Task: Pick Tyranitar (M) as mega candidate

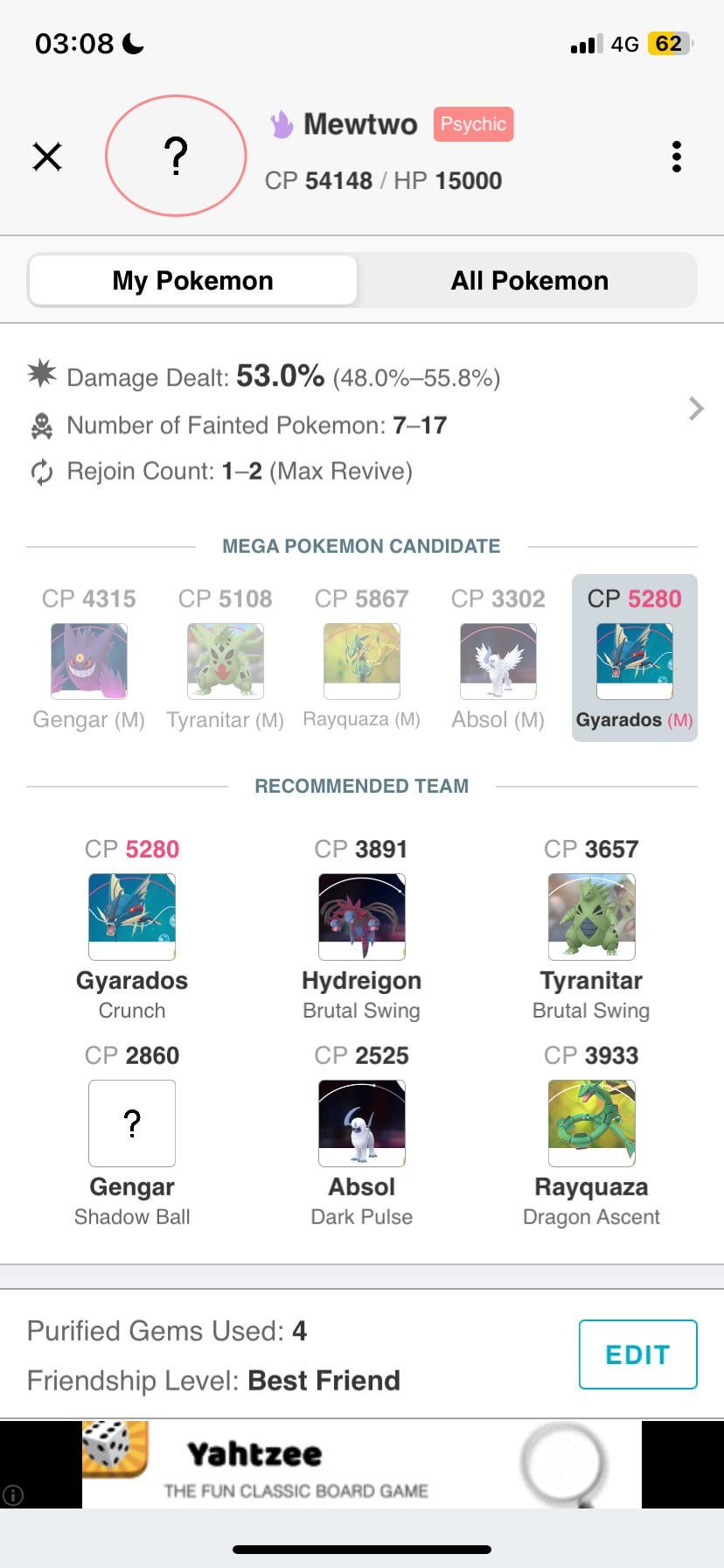Action: click(226, 661)
